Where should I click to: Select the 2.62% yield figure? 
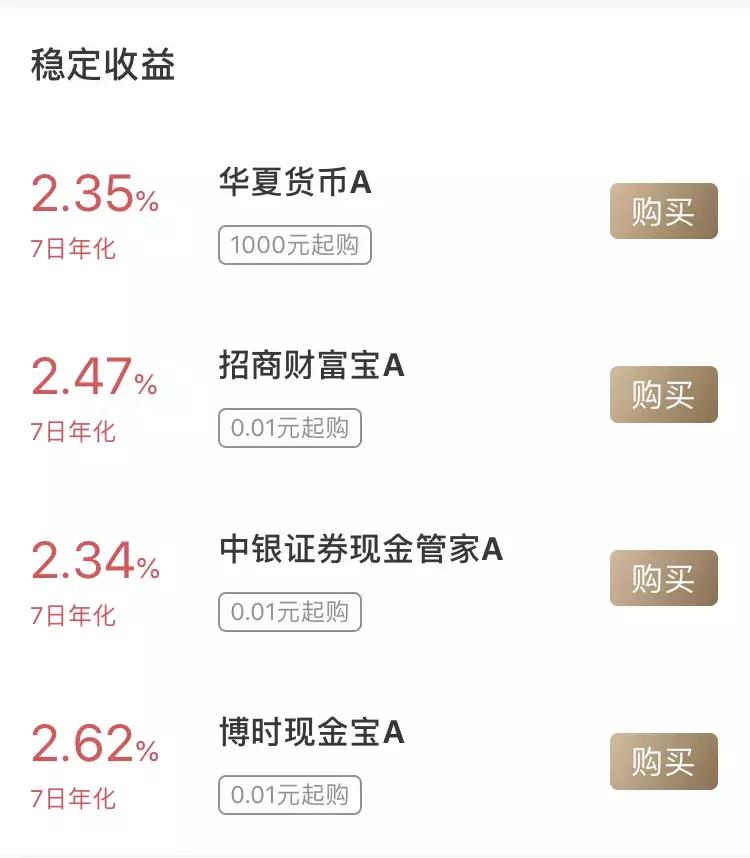93,748
